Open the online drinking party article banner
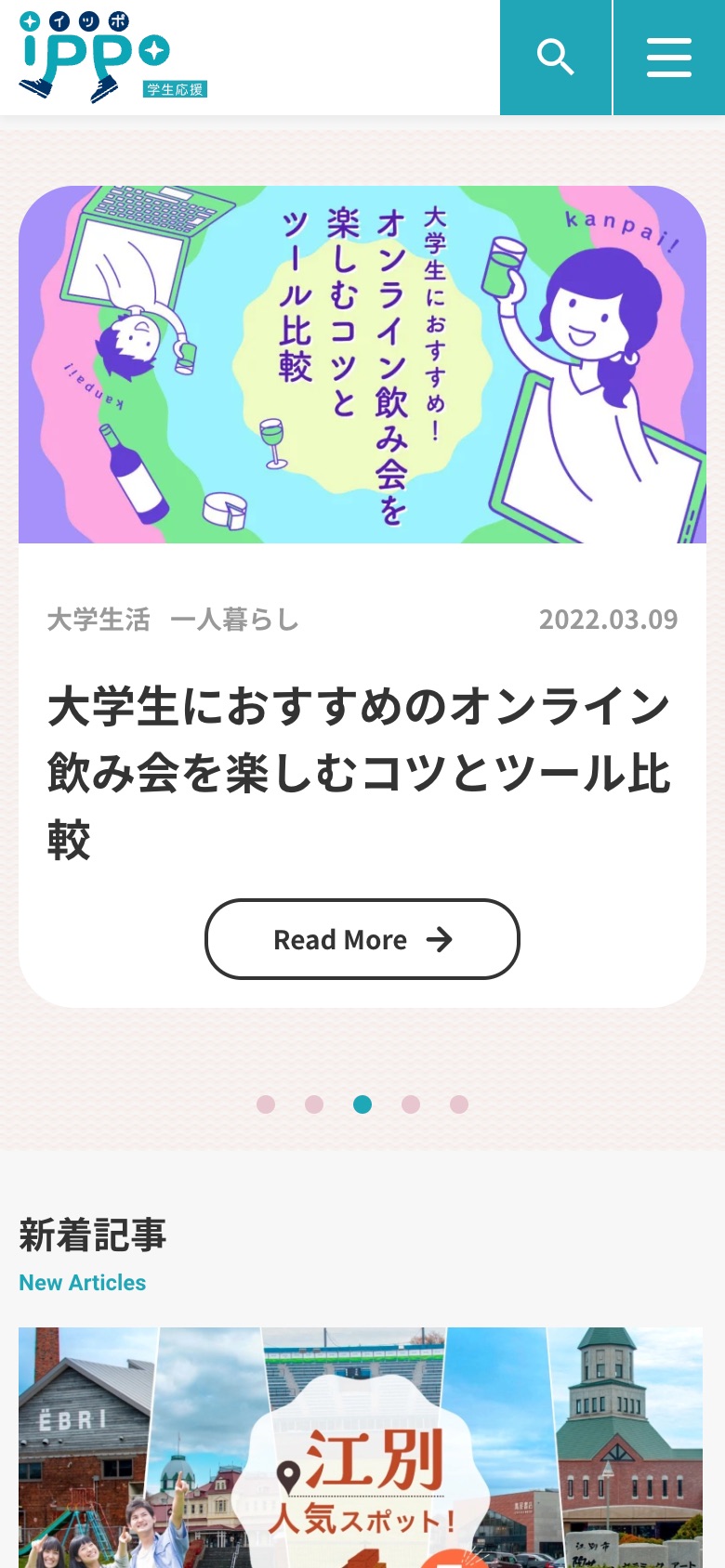Image resolution: width=725 pixels, height=1568 pixels. 362,364
